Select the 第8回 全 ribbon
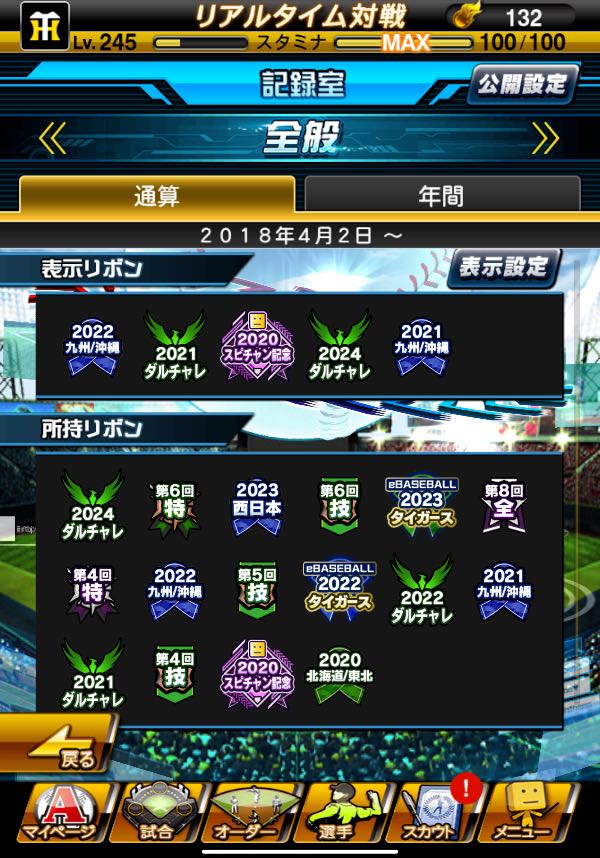This screenshot has width=600, height=858. click(503, 505)
